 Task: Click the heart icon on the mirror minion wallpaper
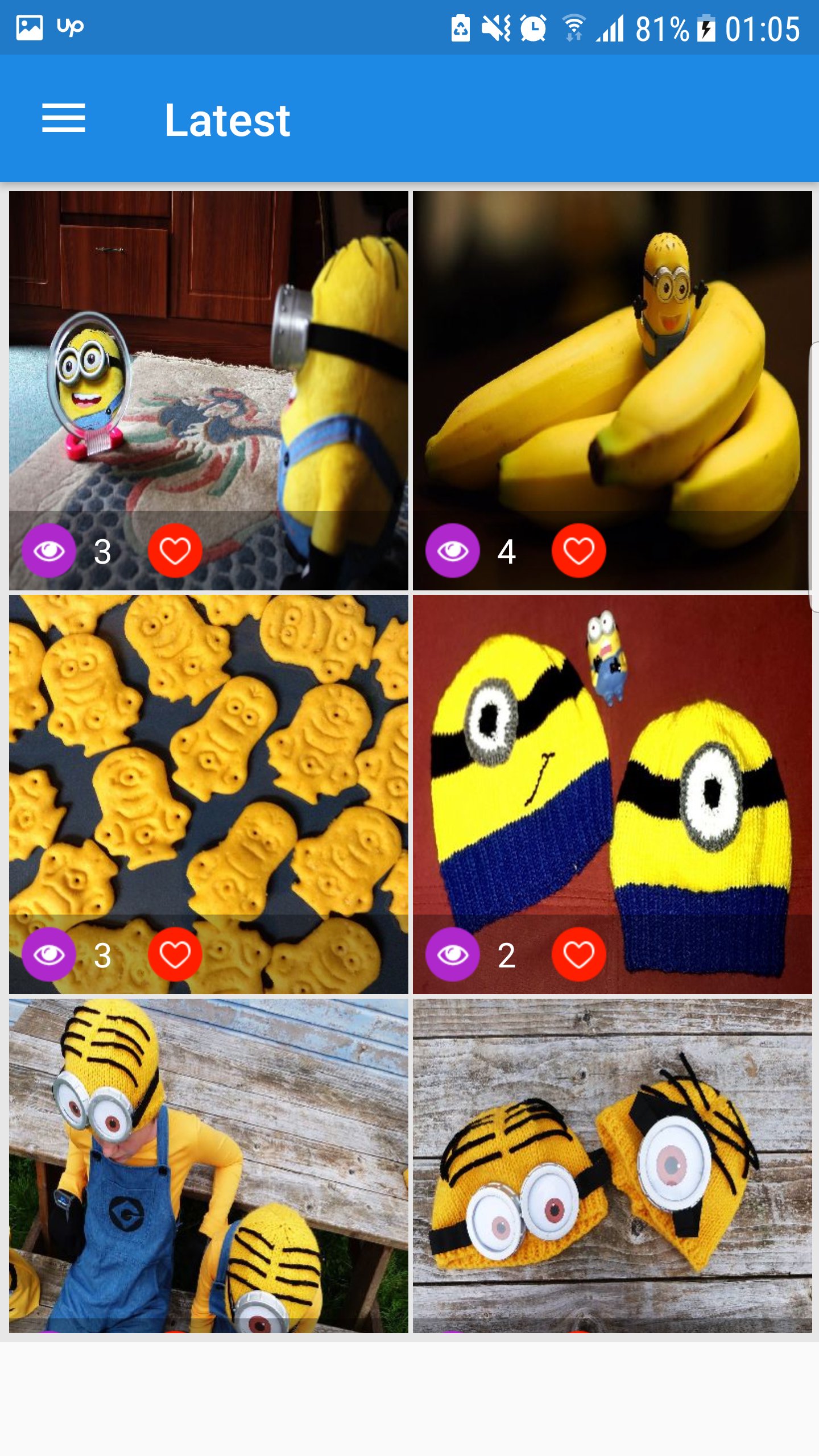click(175, 550)
